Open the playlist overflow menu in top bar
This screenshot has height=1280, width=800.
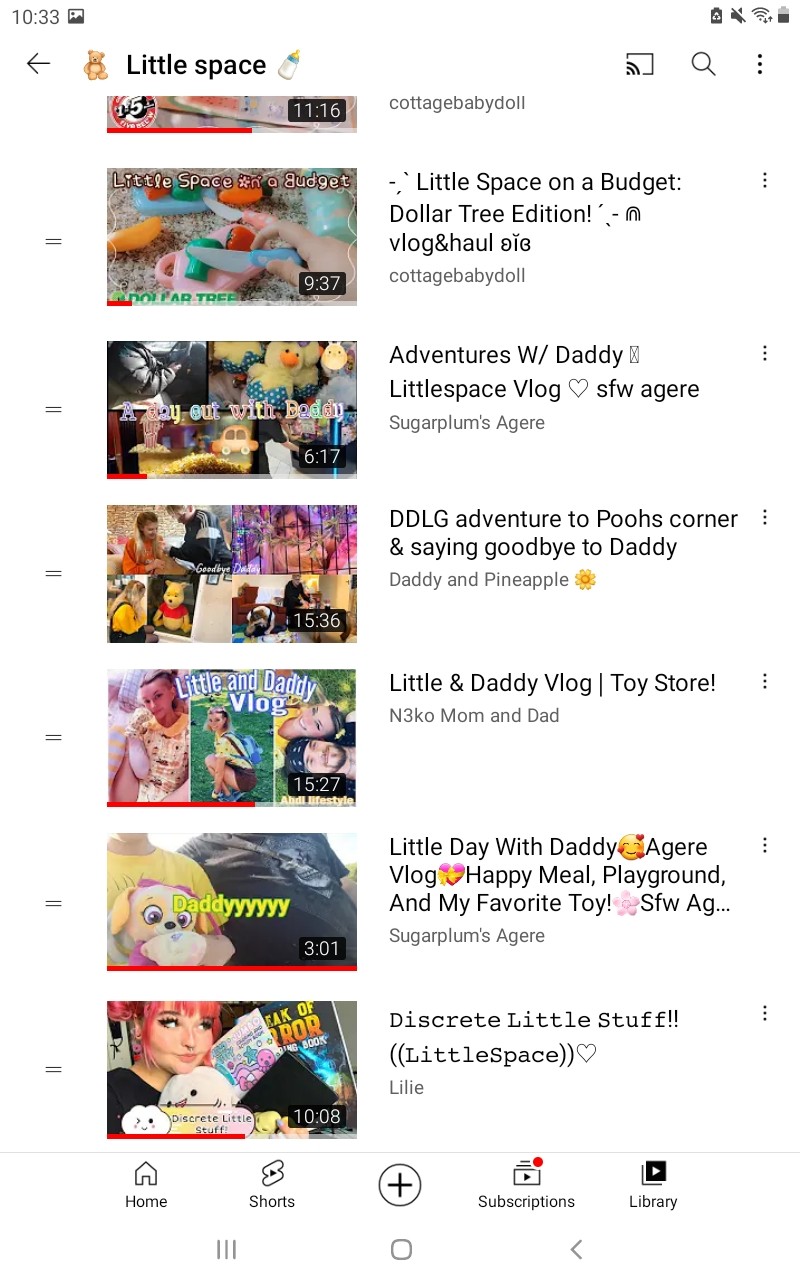pyautogui.click(x=760, y=65)
